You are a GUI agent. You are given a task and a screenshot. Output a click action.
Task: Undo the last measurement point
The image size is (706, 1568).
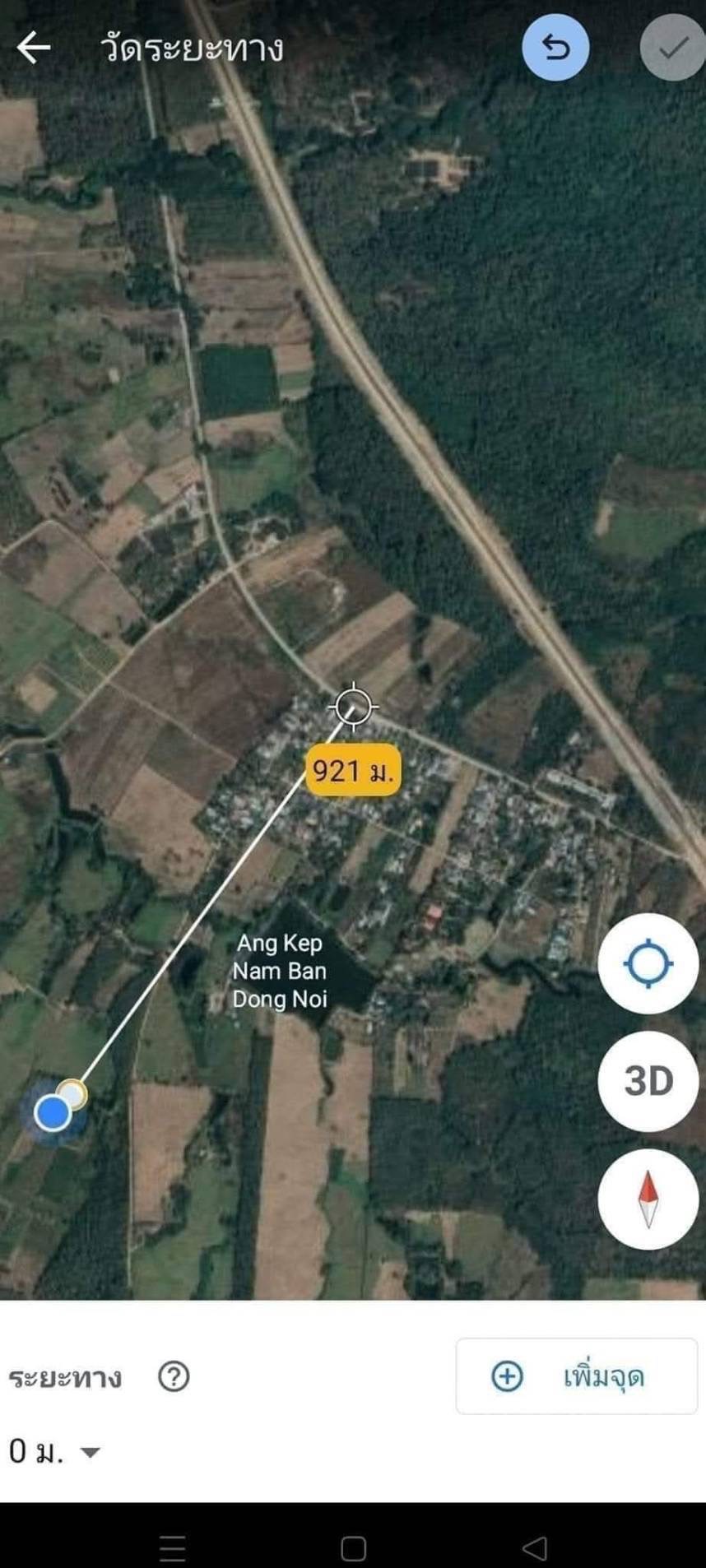click(555, 48)
